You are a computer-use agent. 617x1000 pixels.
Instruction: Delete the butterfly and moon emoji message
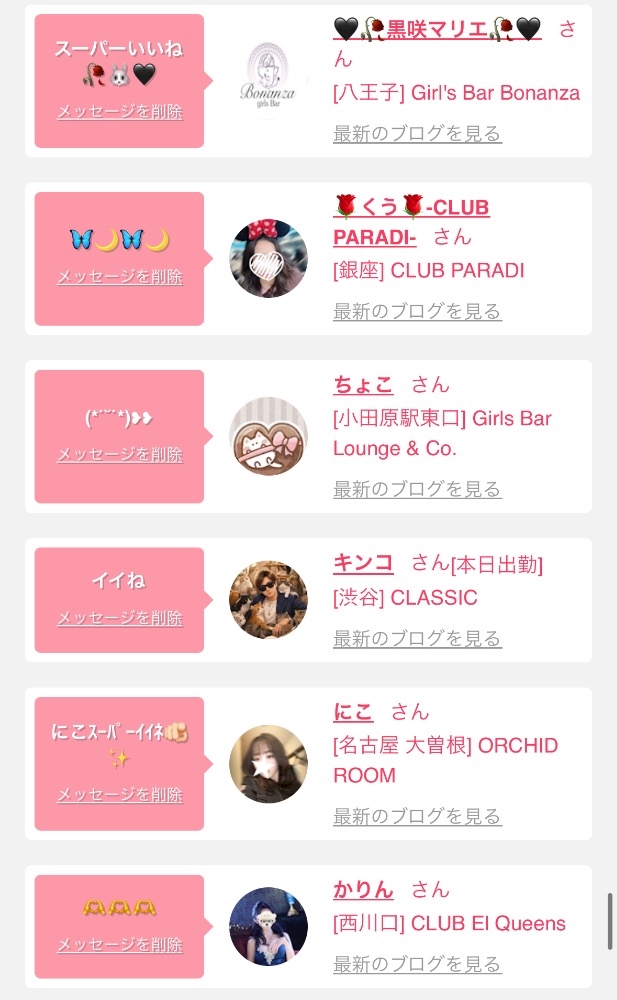[120, 277]
